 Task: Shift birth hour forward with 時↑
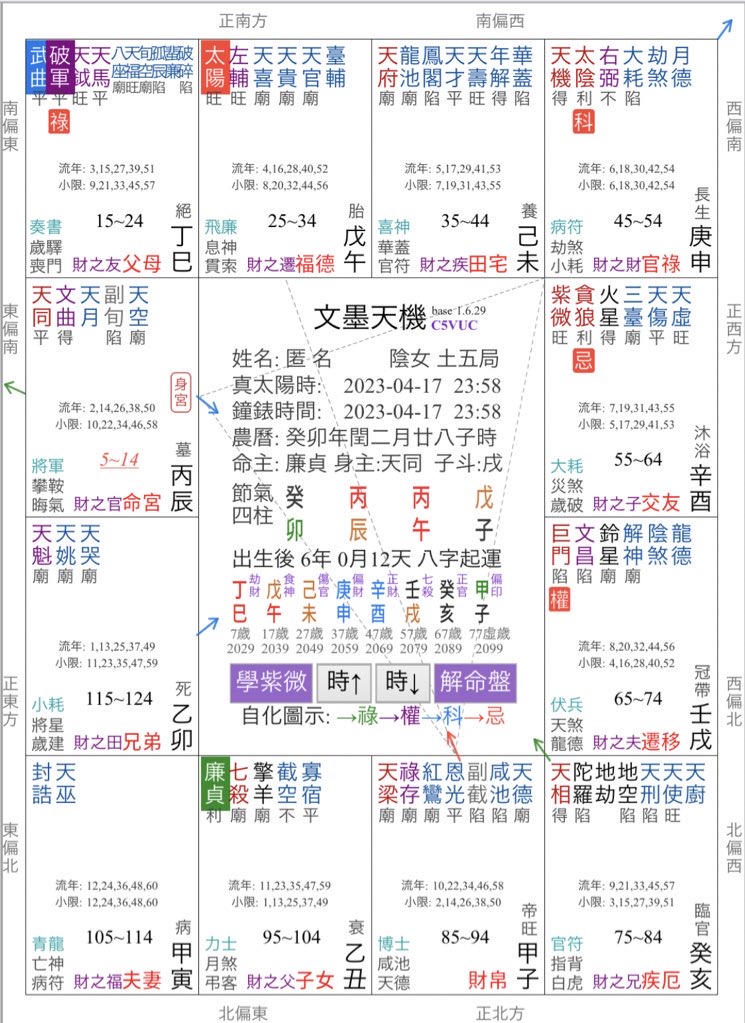(x=344, y=682)
